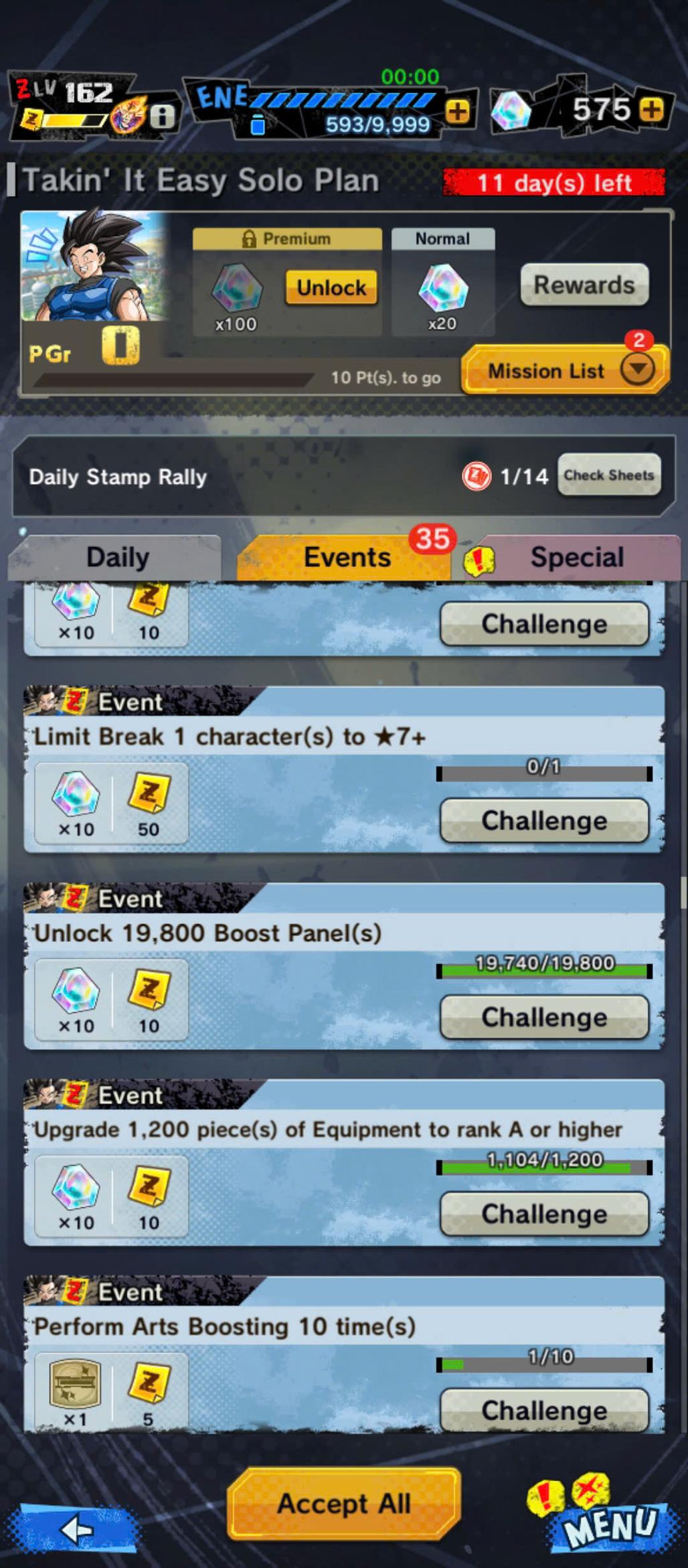Challenge the Unlock 19,800 Boost Panels mission
This screenshot has height=1568, width=688.
[x=544, y=1017]
